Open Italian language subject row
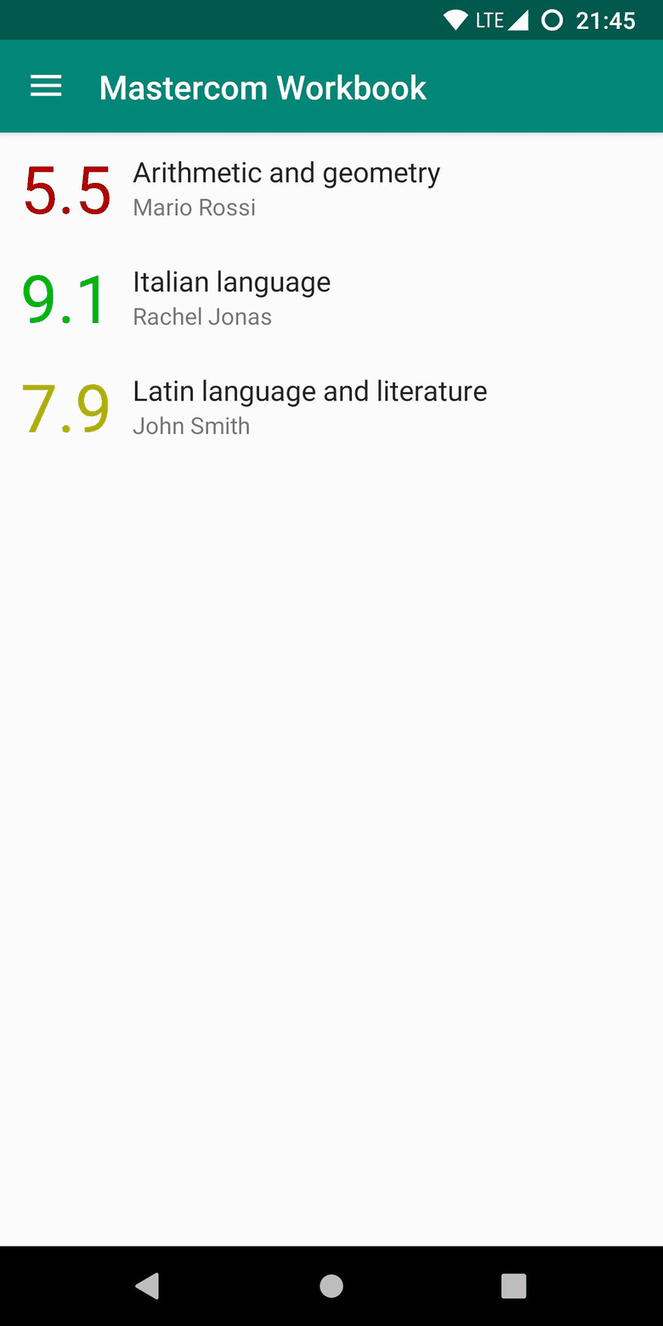 (x=232, y=298)
